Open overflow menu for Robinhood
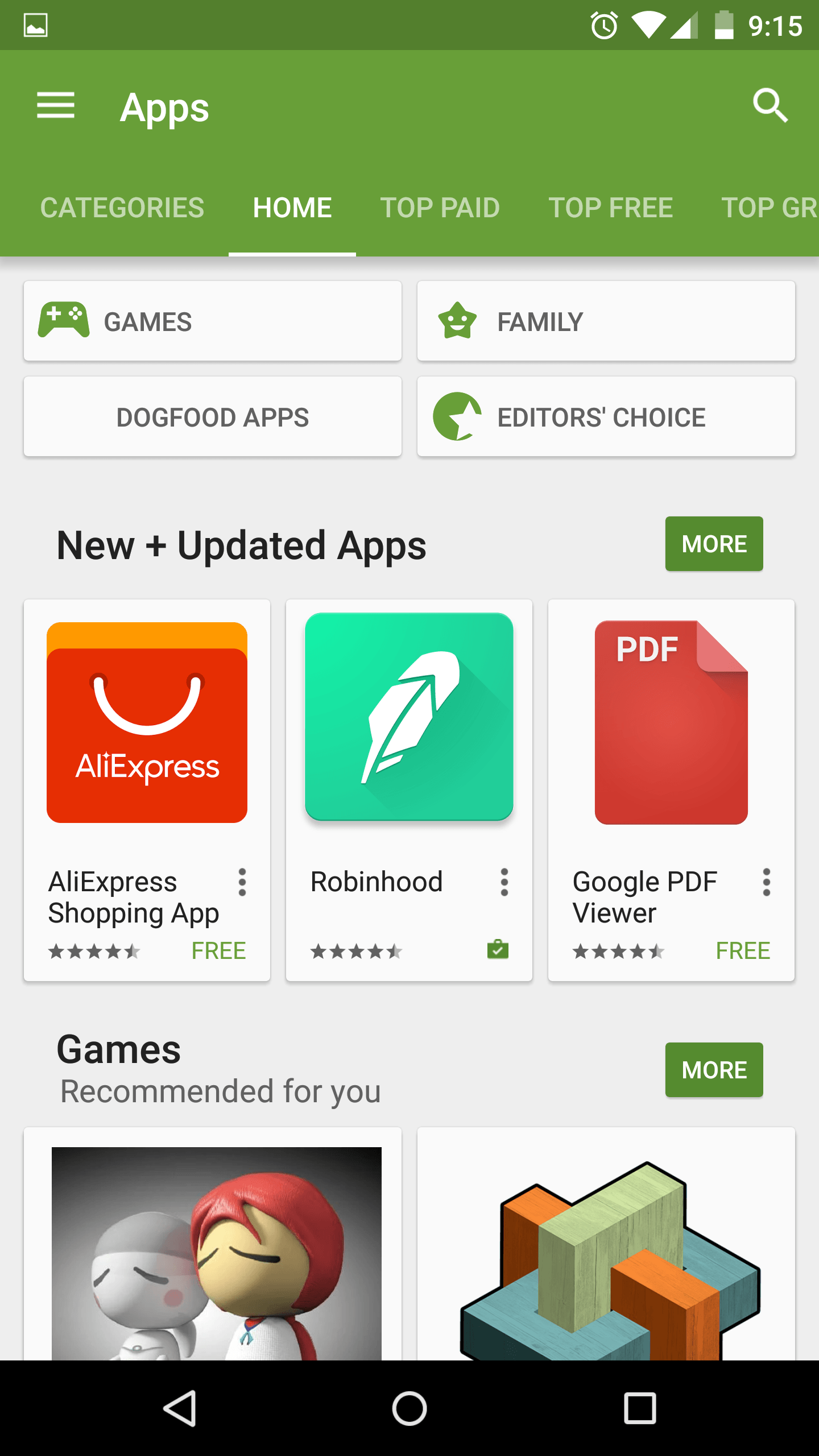The height and width of the screenshot is (1456, 819). coord(504,882)
